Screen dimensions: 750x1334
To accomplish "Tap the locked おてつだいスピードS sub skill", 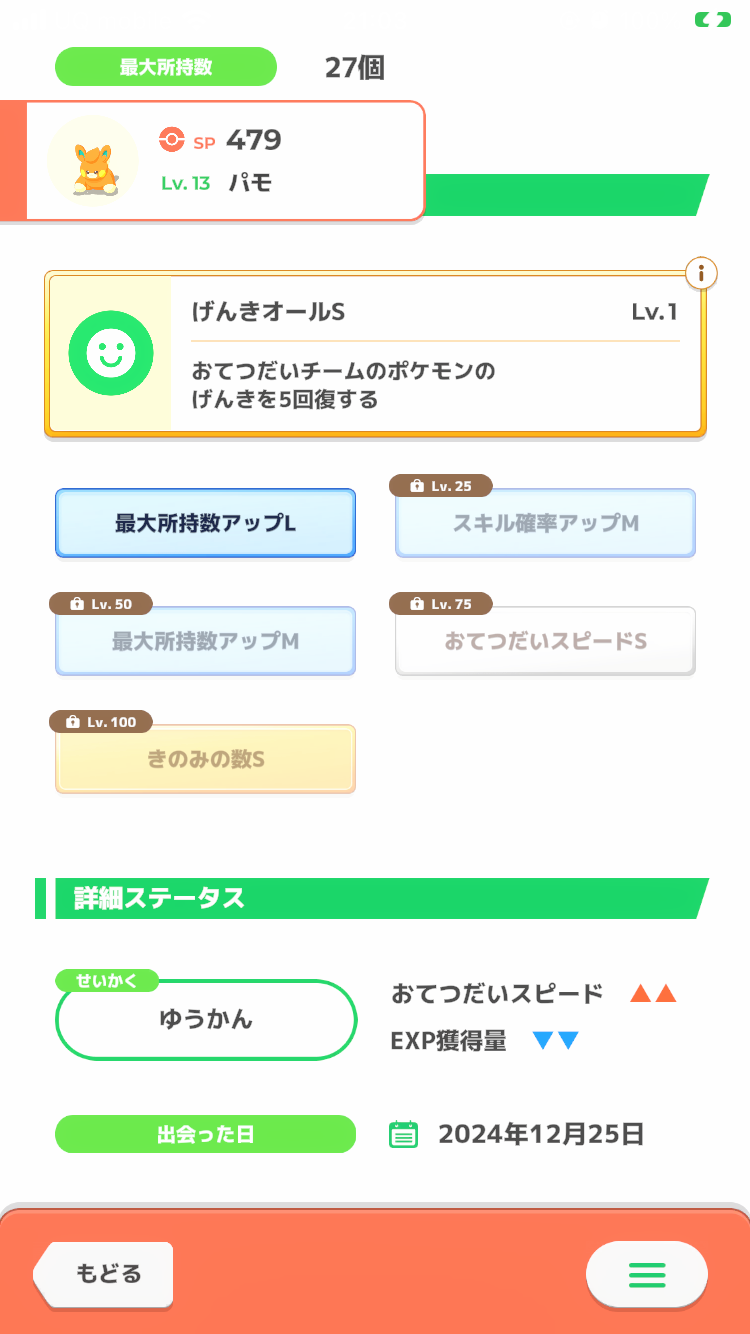I will [545, 641].
